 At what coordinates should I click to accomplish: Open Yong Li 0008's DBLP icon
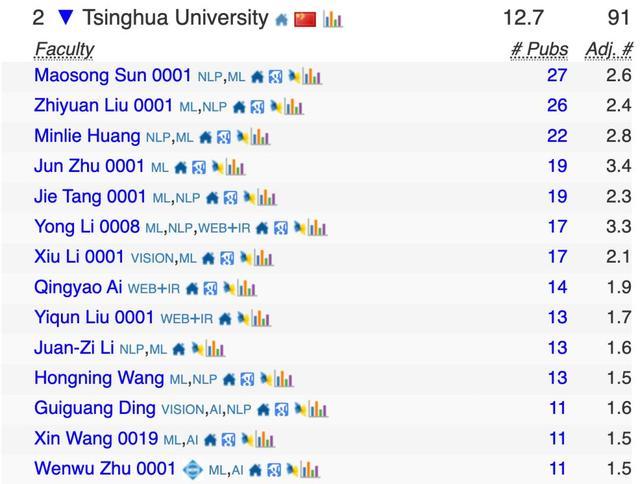coord(299,229)
